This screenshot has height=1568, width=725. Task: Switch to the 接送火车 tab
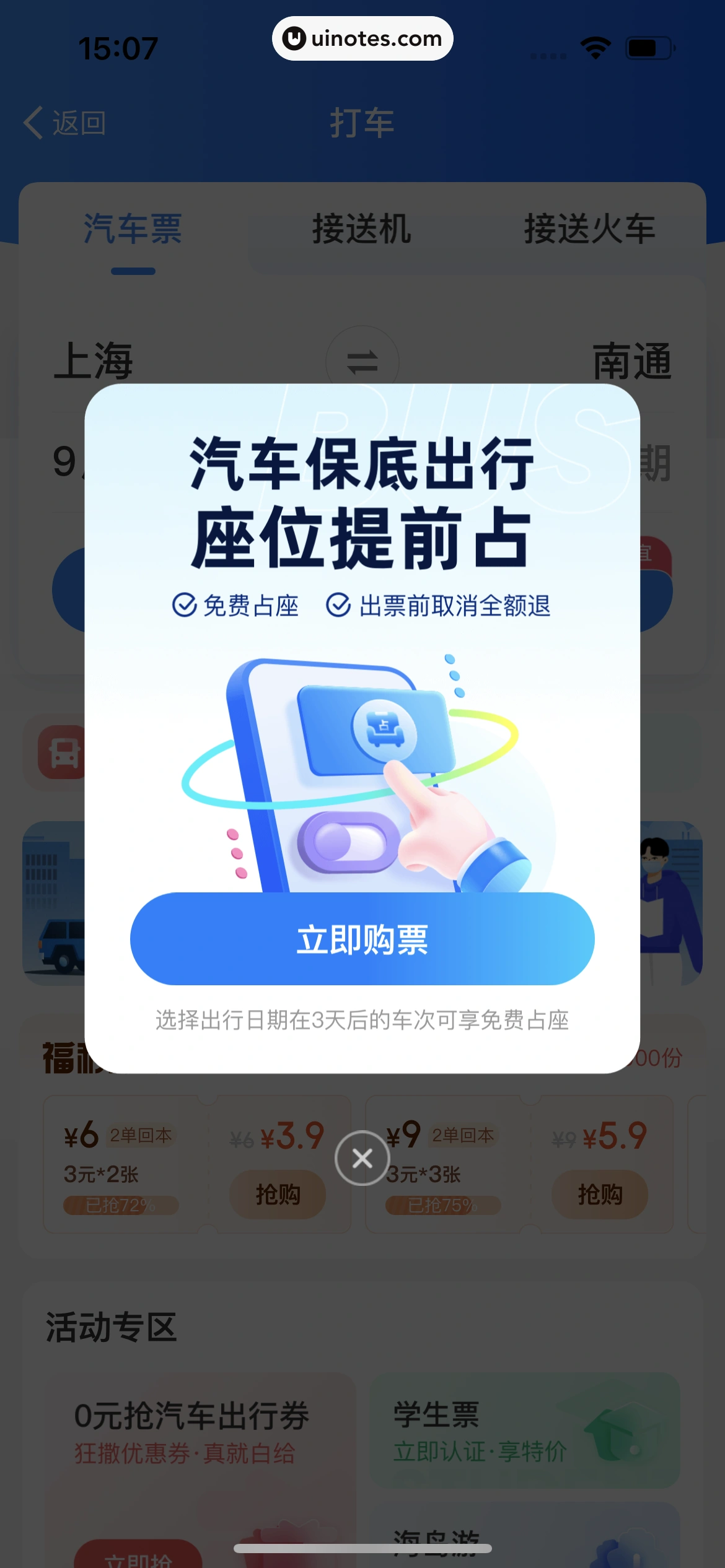(589, 229)
